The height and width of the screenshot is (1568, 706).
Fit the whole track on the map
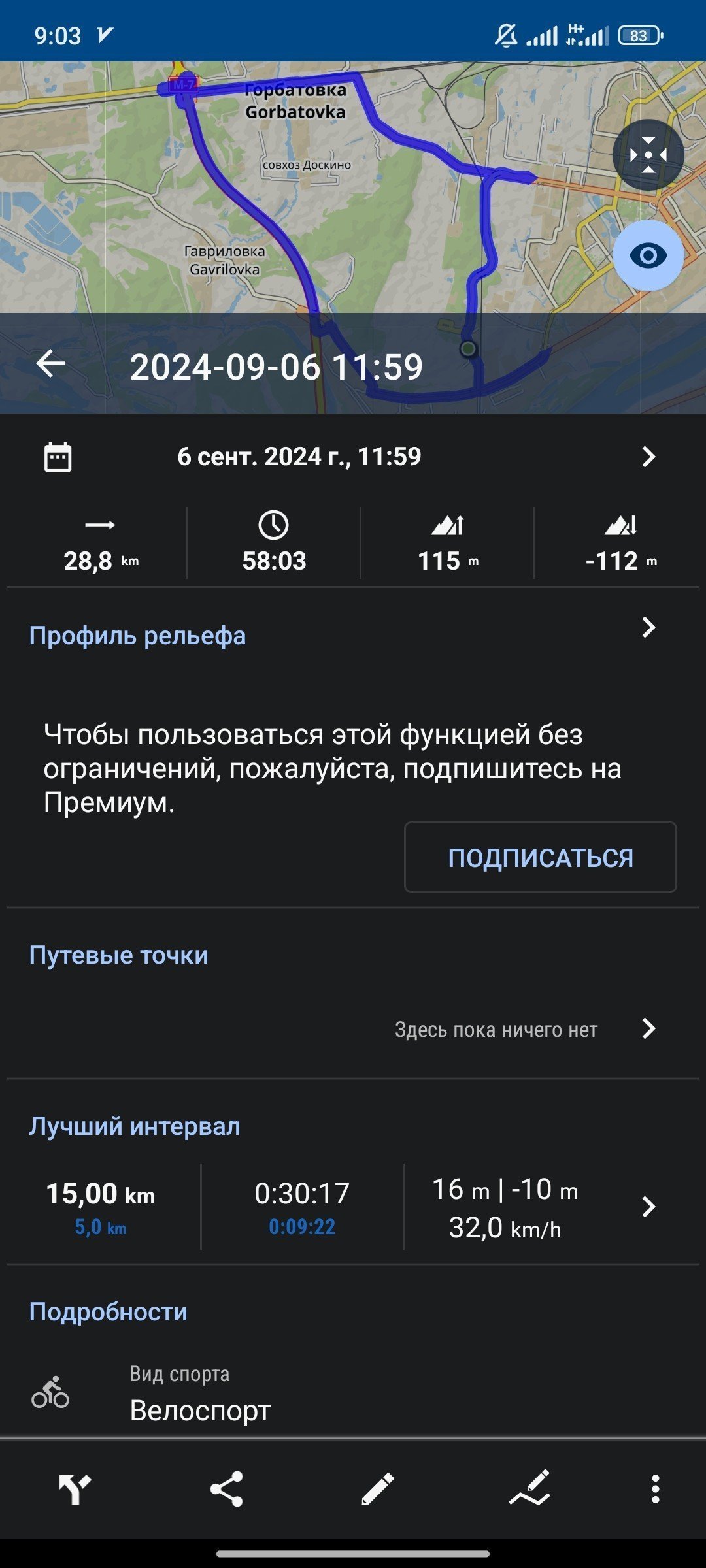pyautogui.click(x=648, y=155)
